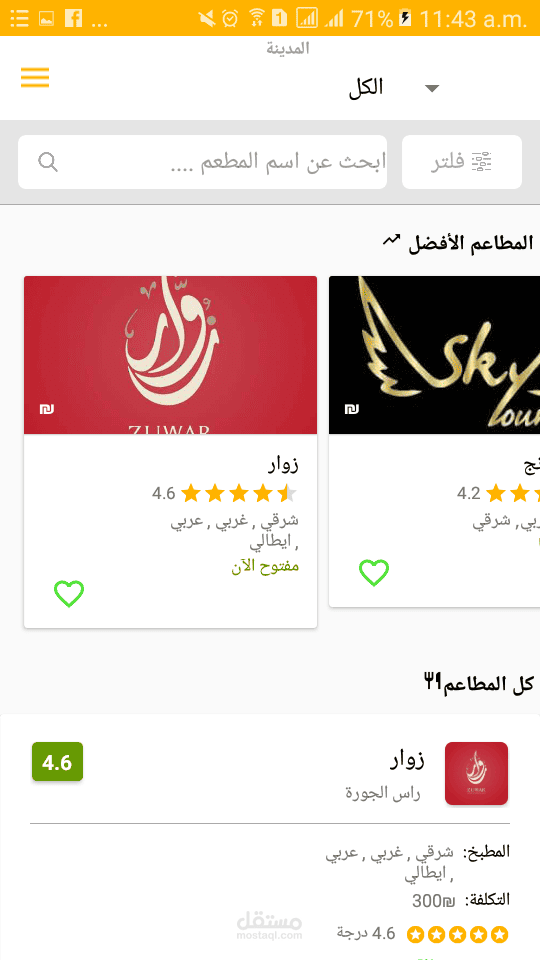
Task: Open the زوار card in top restaurants
Action: click(170, 452)
